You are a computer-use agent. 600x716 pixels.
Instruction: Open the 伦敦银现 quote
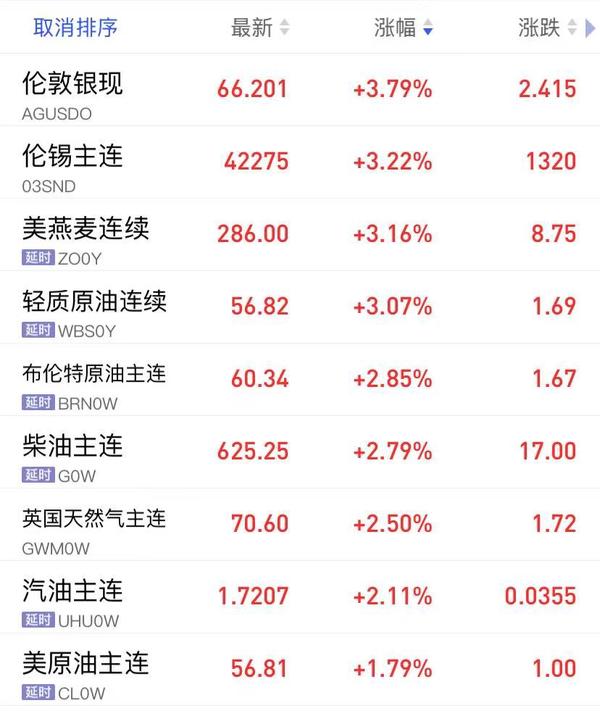[73, 84]
